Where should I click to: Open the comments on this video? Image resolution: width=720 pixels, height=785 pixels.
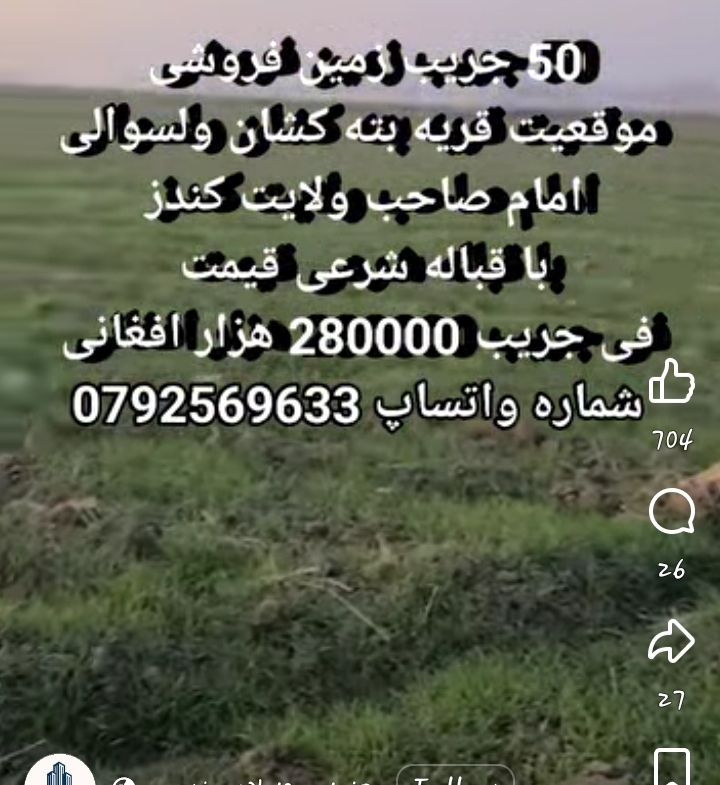point(671,513)
